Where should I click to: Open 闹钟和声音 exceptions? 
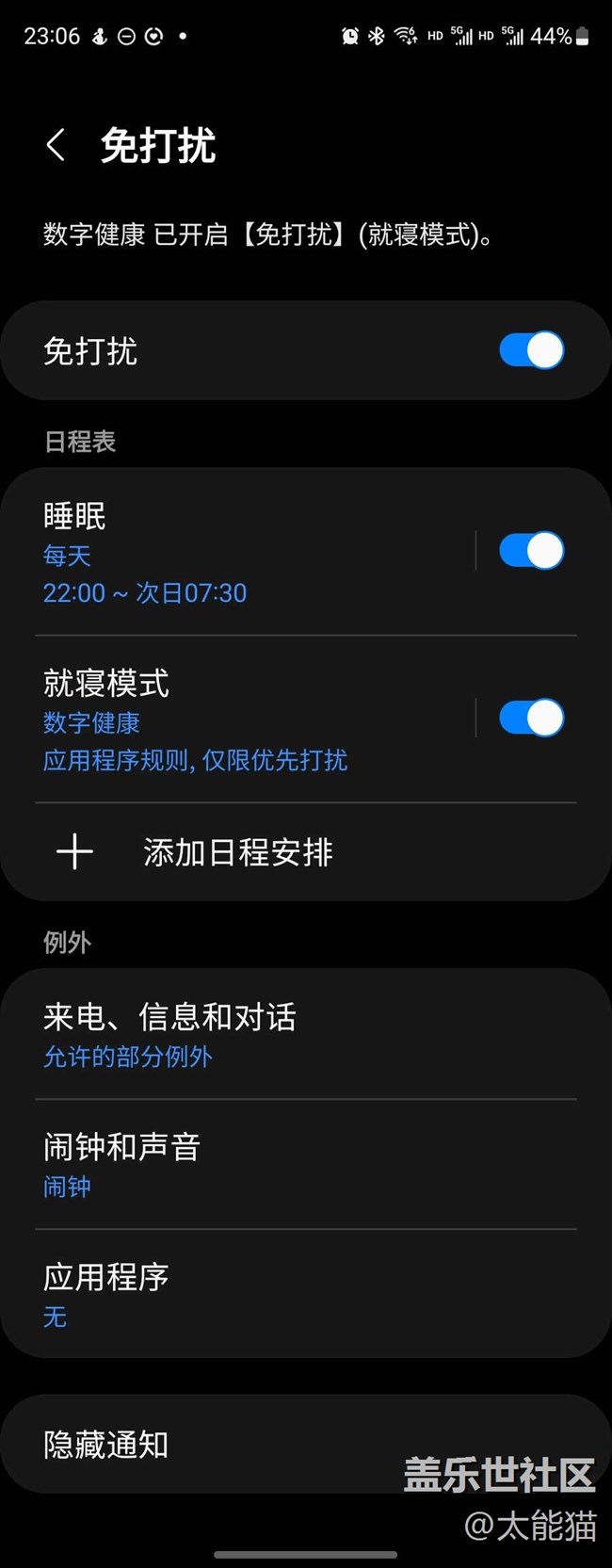(x=305, y=1164)
